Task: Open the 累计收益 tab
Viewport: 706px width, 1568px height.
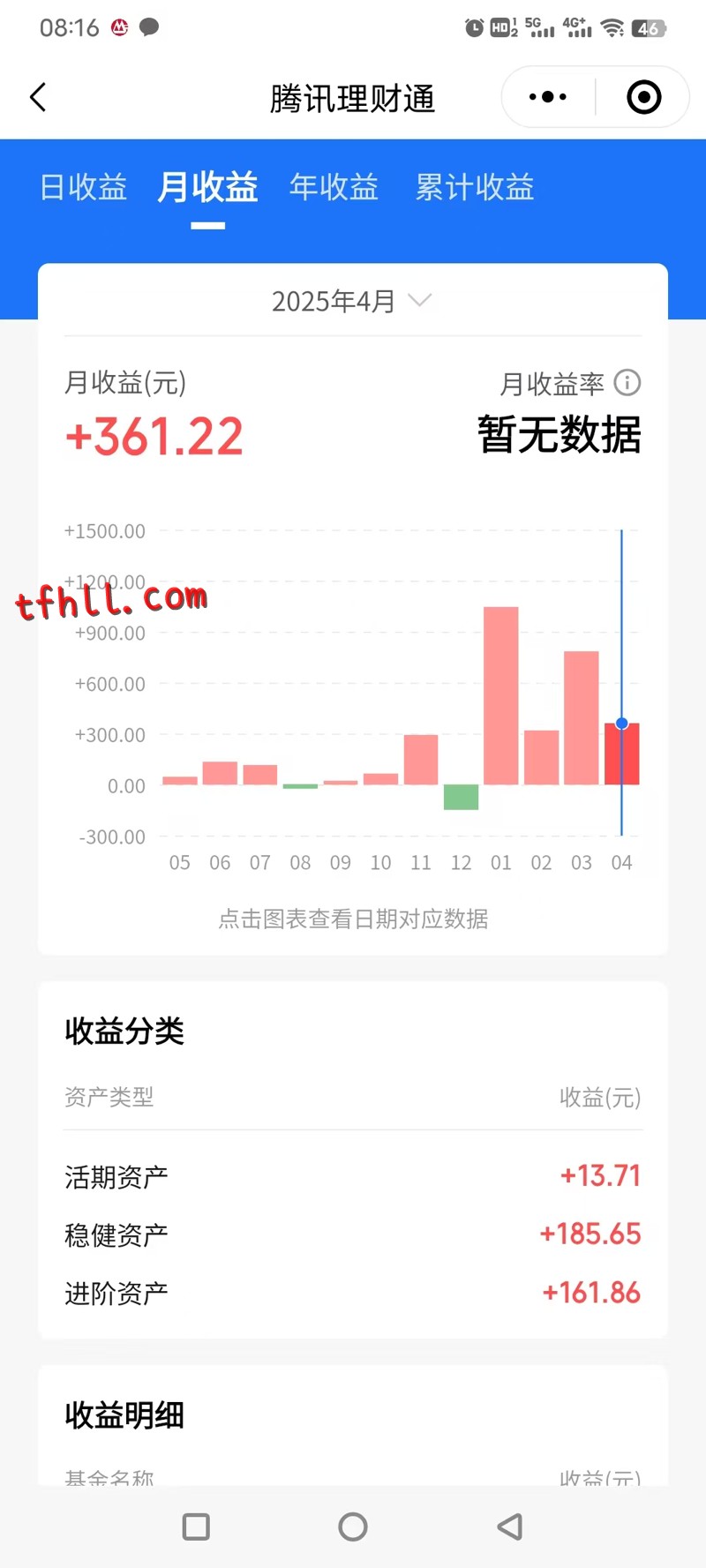Action: 475,187
